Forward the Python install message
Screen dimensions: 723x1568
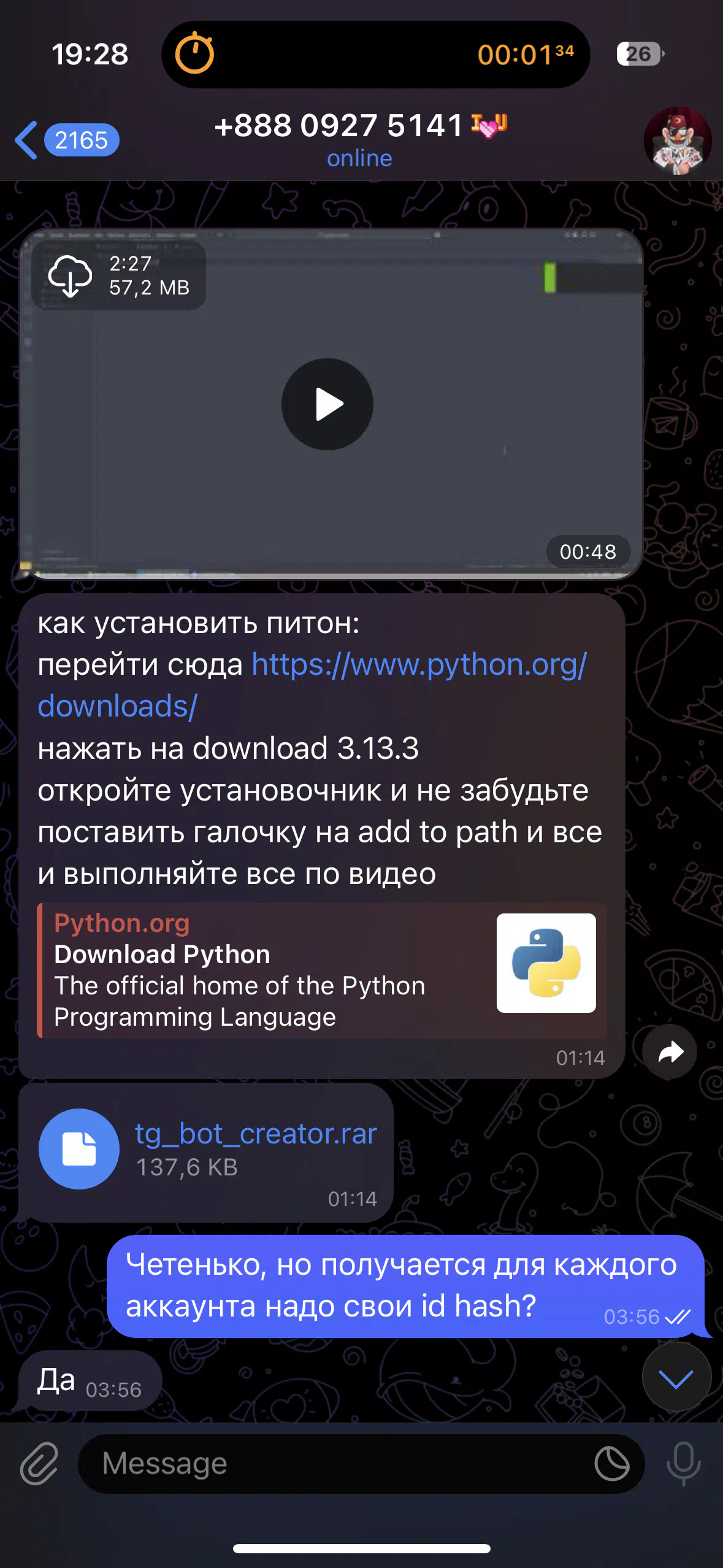670,1052
